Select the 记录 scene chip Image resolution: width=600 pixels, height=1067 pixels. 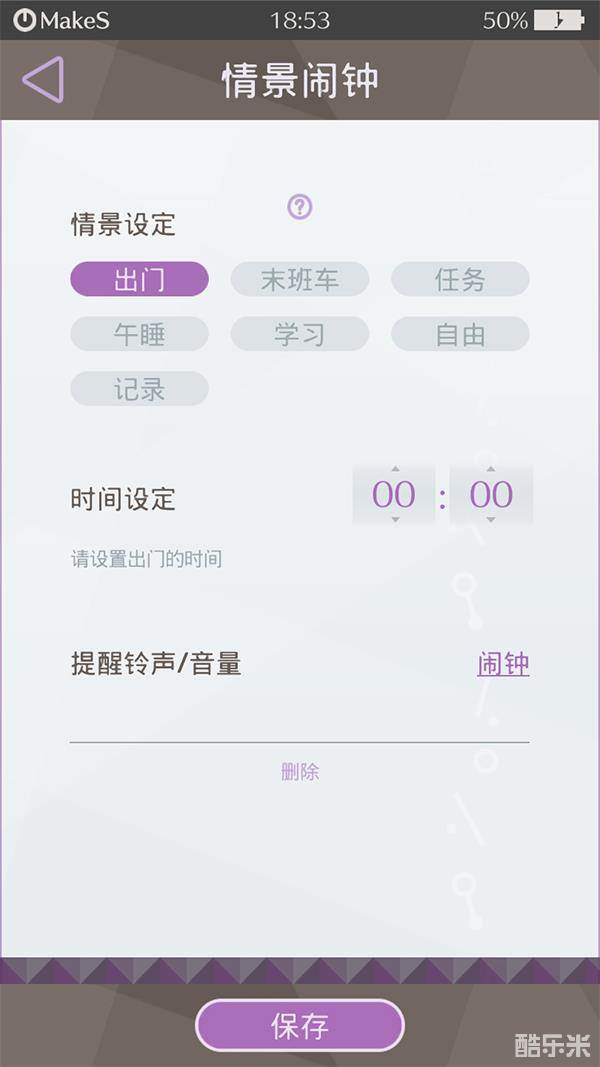pyautogui.click(x=139, y=389)
